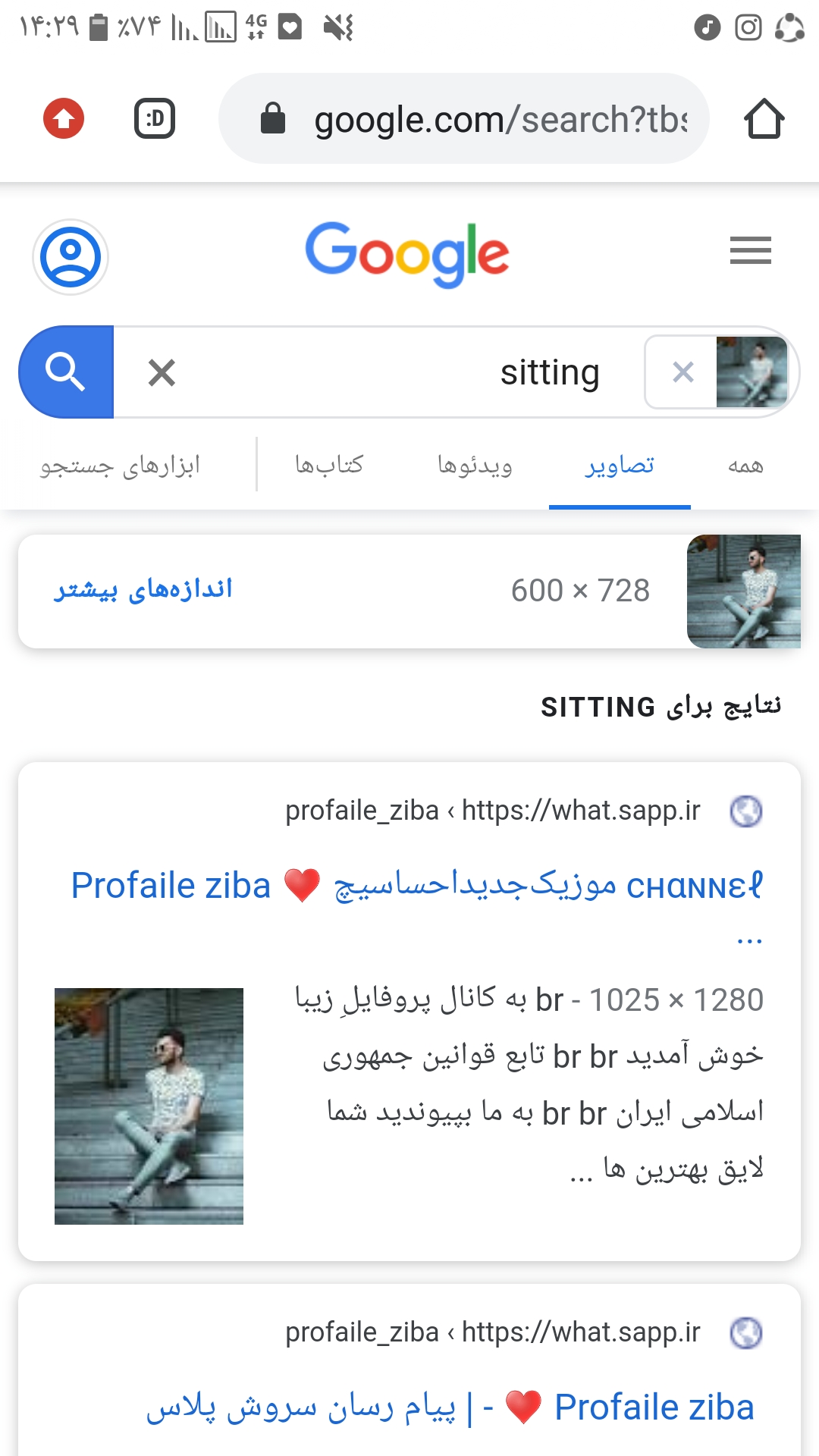819x1456 pixels.
Task: Open the Google hamburger menu
Action: pyautogui.click(x=750, y=251)
